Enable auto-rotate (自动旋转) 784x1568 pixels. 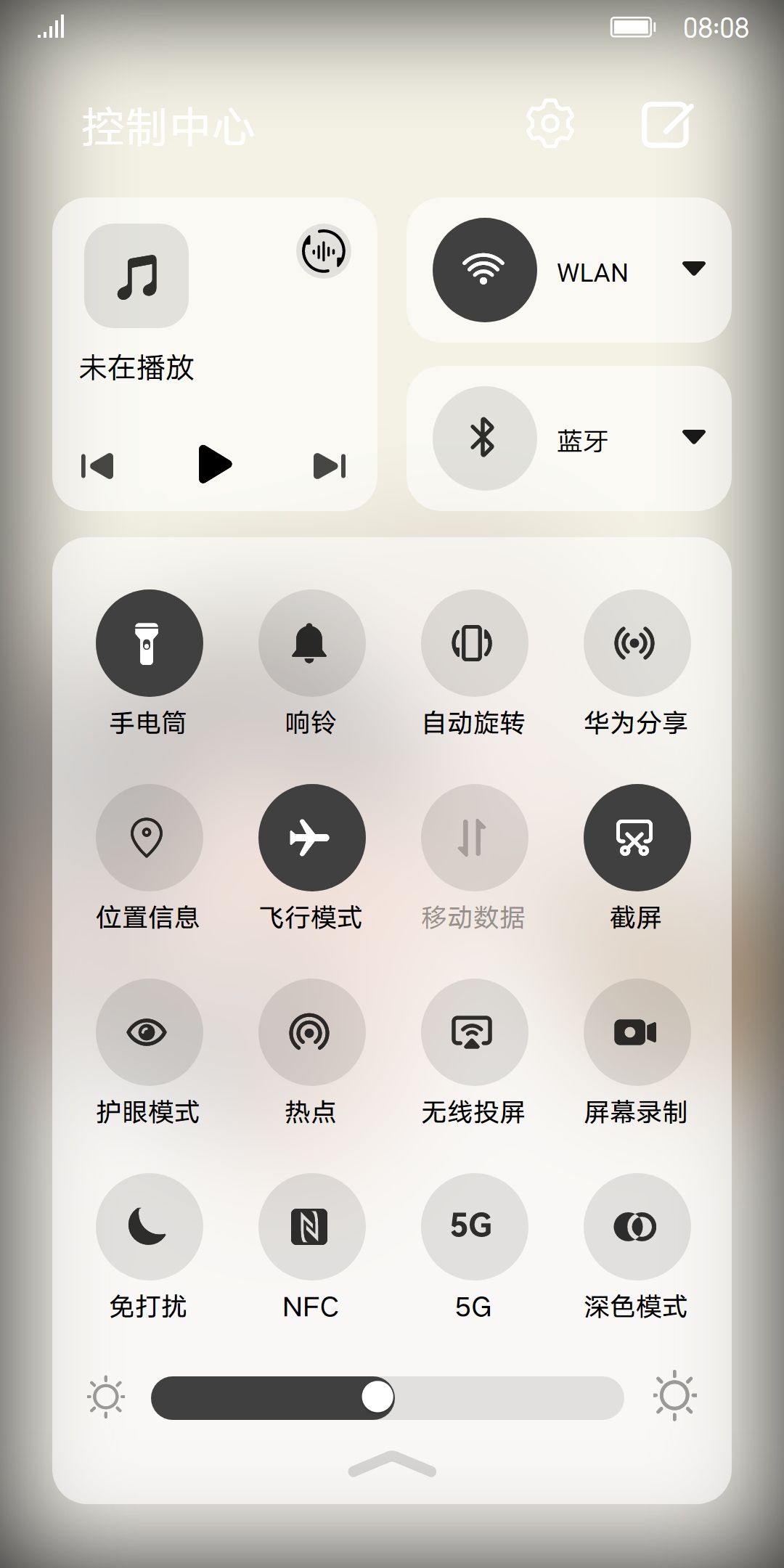(x=475, y=643)
